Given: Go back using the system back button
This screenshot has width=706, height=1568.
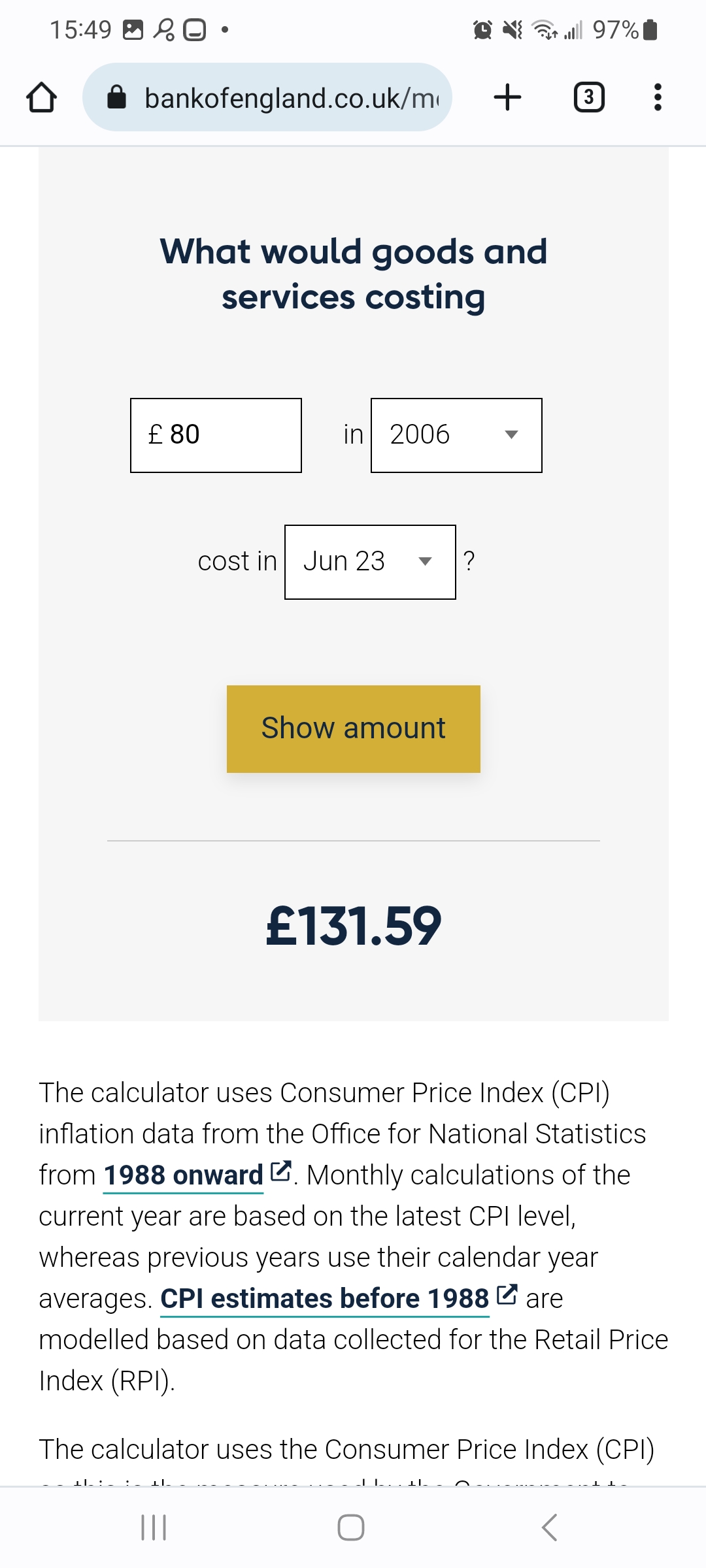Looking at the screenshot, I should coord(550,1527).
